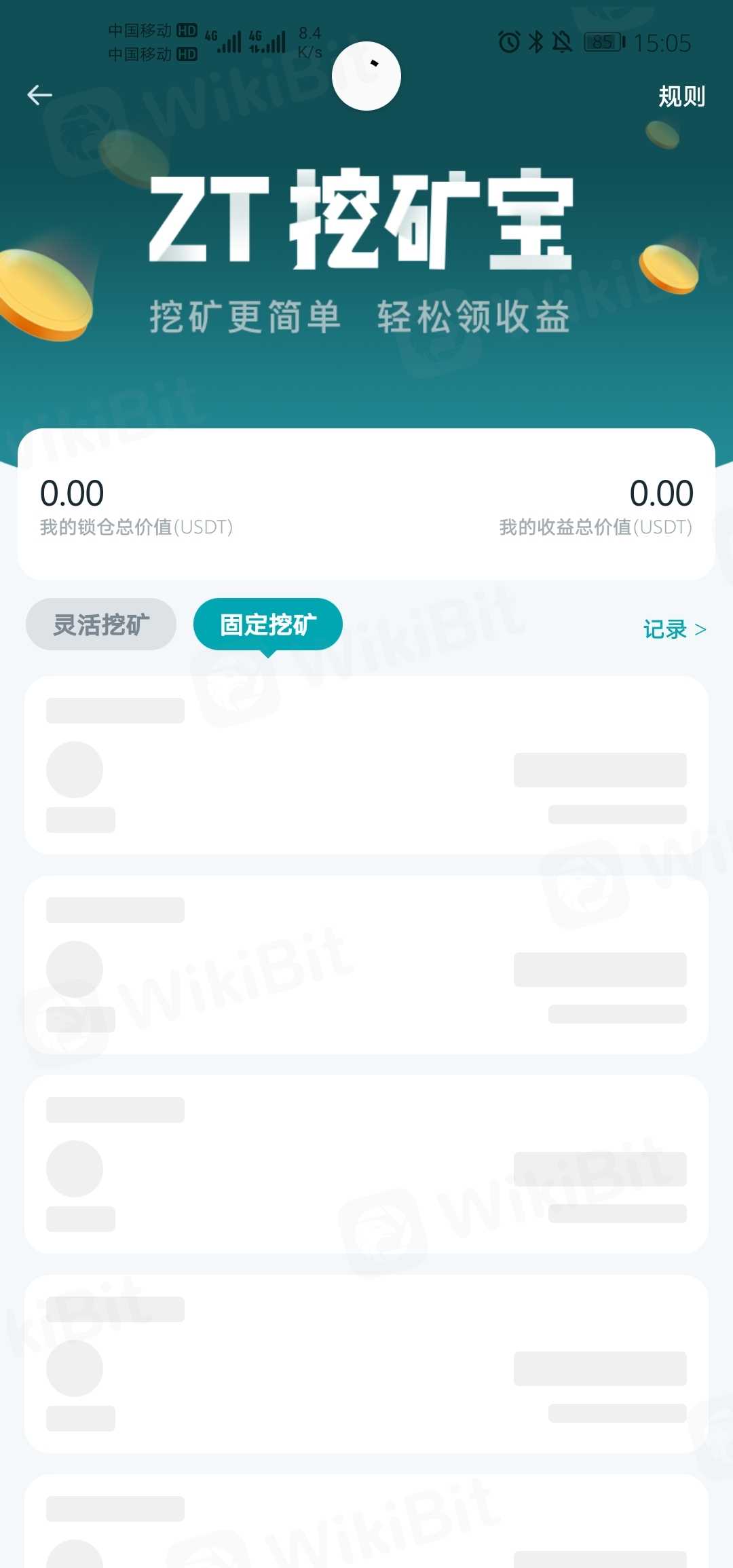Image resolution: width=733 pixels, height=1568 pixels.
Task: Open the 记录 records page
Action: pyautogui.click(x=674, y=629)
